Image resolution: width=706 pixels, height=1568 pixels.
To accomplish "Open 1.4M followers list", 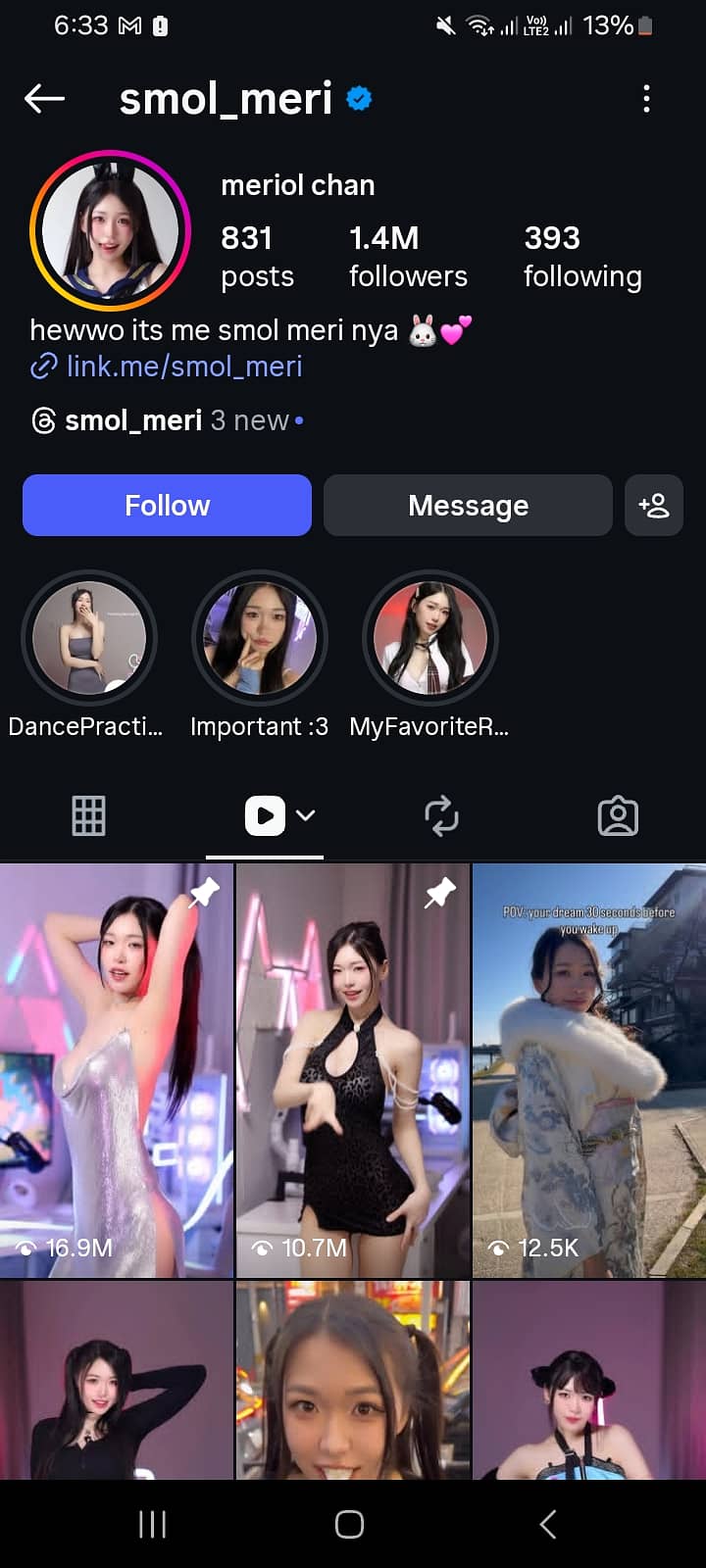I will tap(408, 256).
